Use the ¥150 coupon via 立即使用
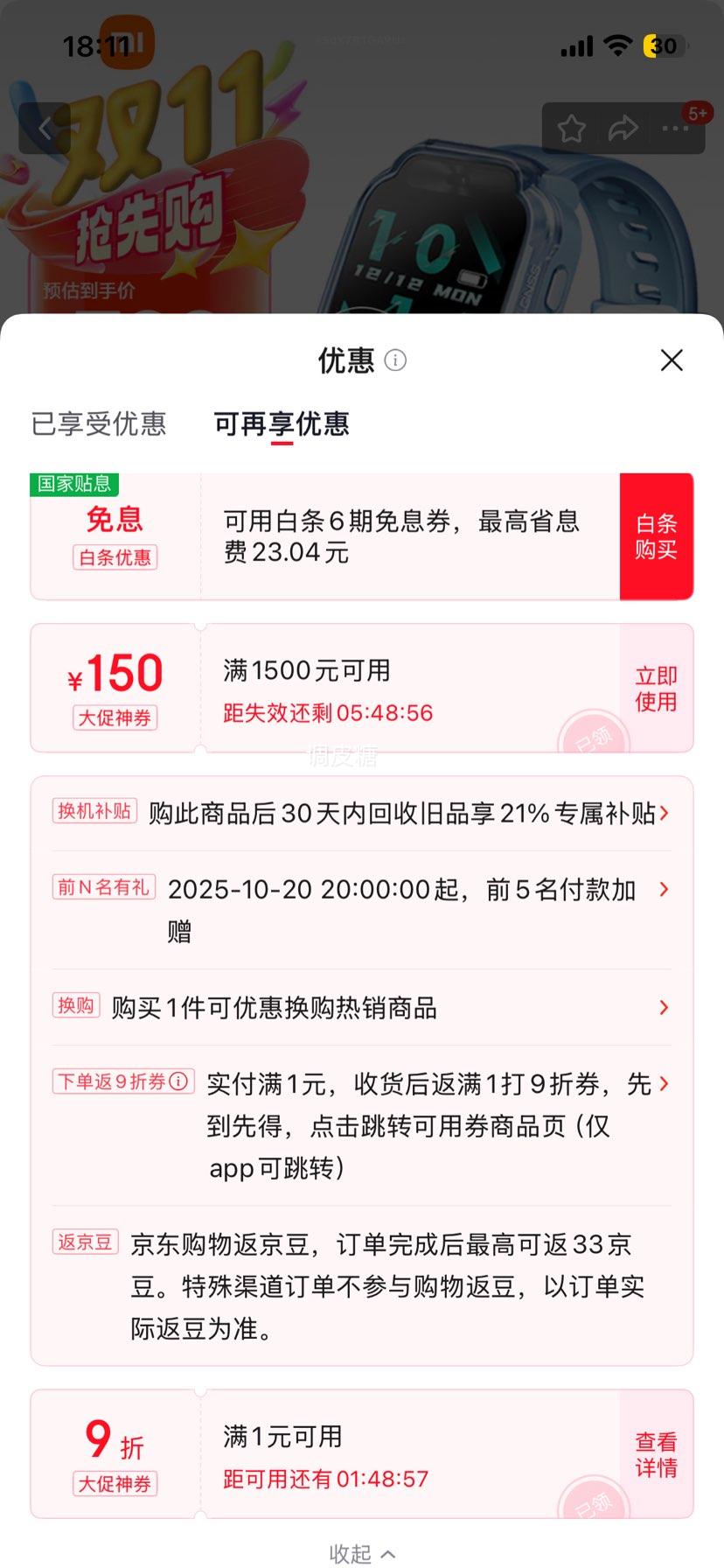The image size is (724, 1568). coord(656,689)
